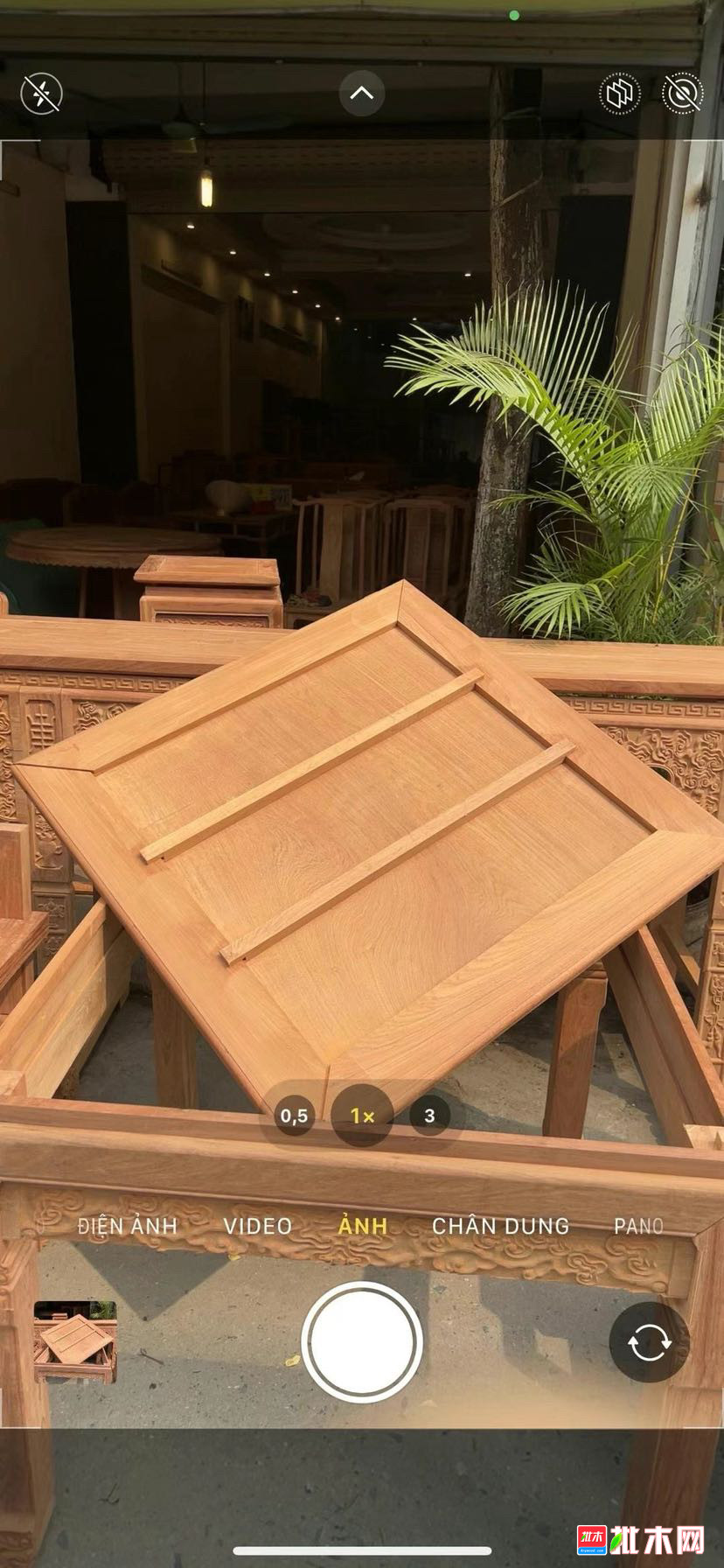Toggle the flash icon
724x1568 pixels.
point(41,93)
